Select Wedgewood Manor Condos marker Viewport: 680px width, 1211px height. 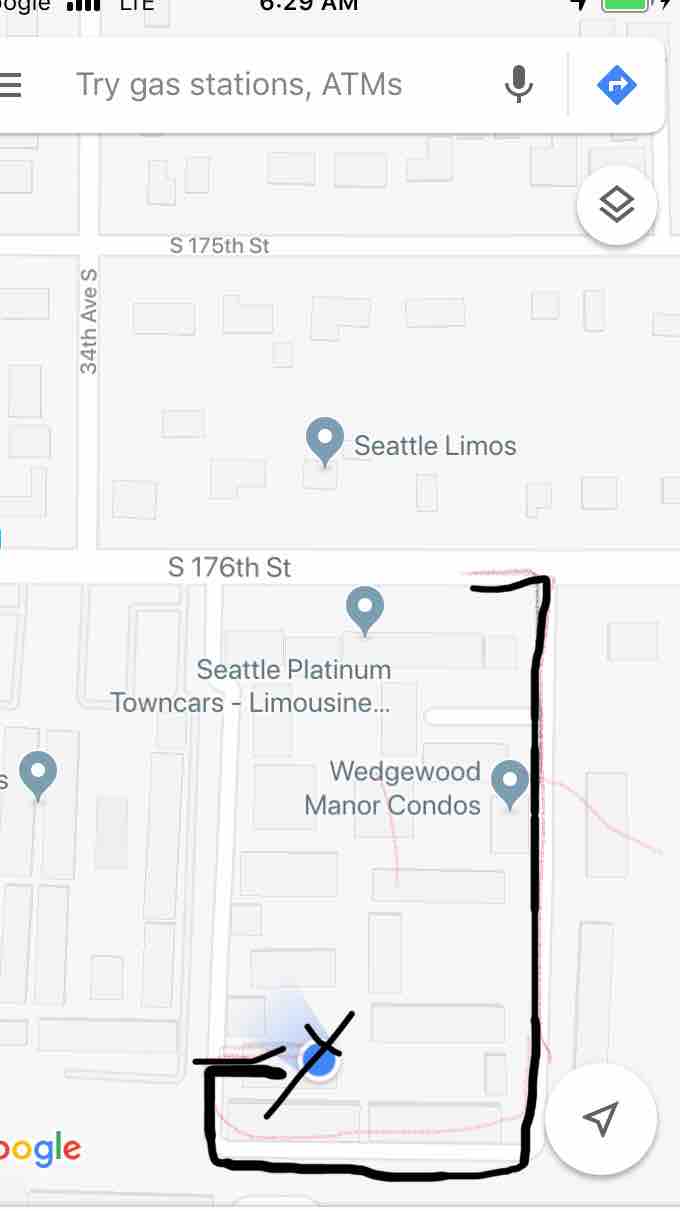pyautogui.click(x=511, y=782)
